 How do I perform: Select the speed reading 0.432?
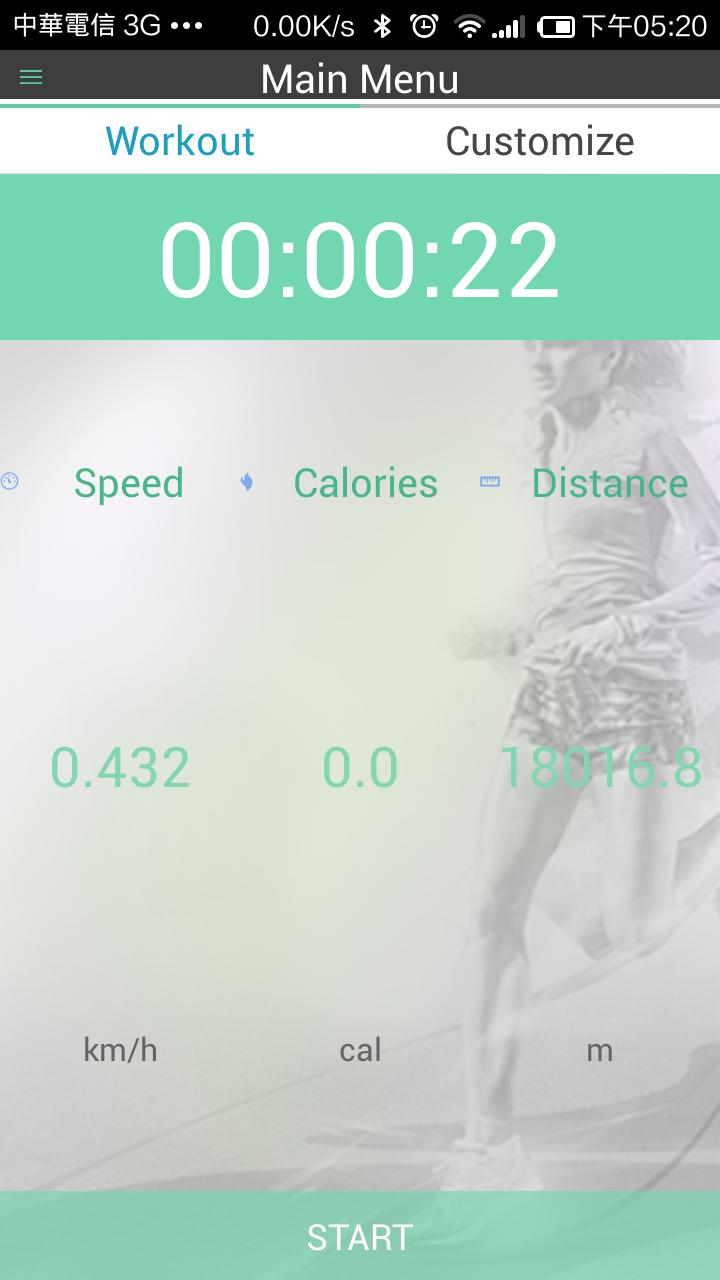119,768
